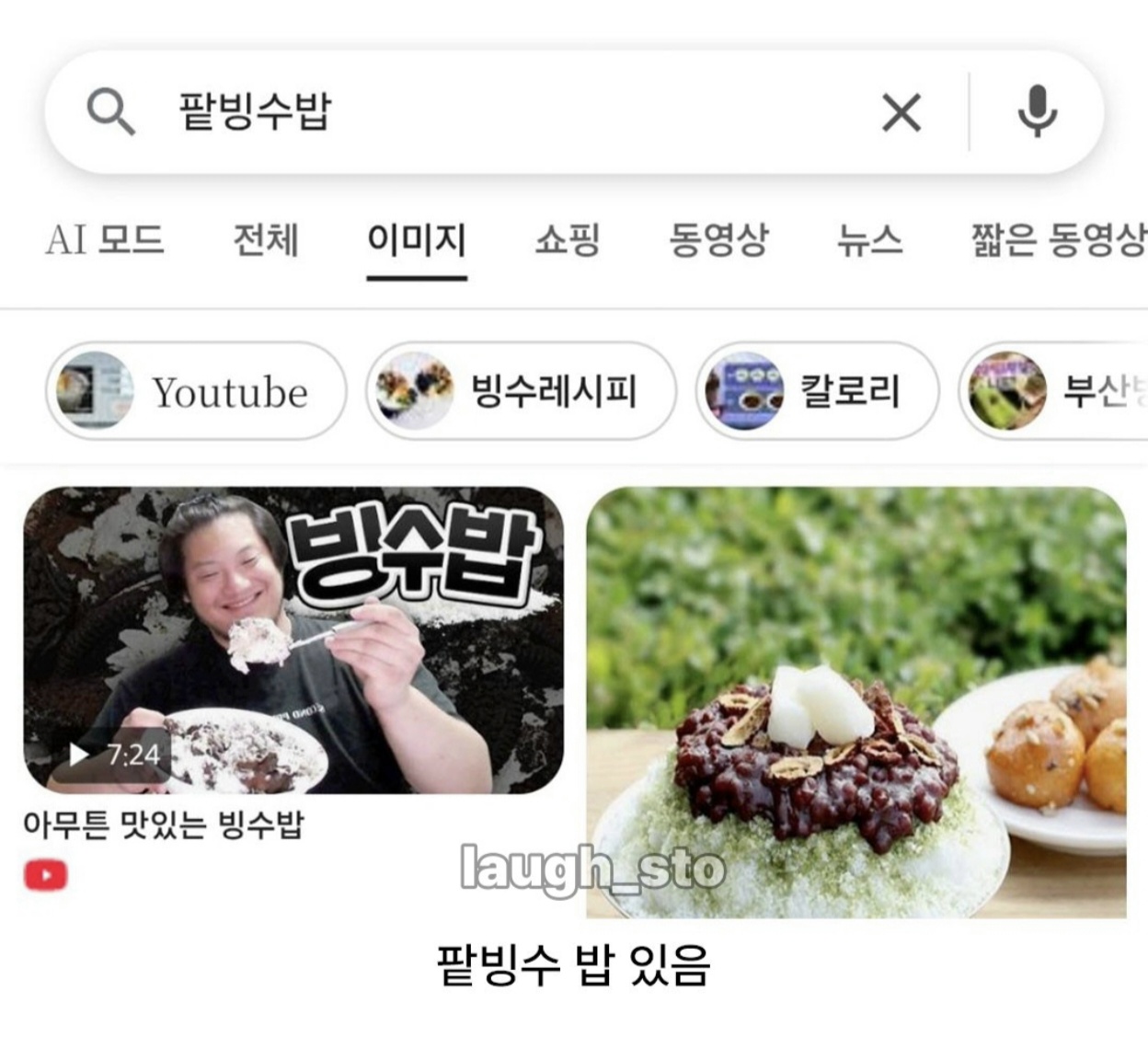The width and height of the screenshot is (1148, 1038).
Task: Switch to the AI 모드 tab
Action: point(105,240)
